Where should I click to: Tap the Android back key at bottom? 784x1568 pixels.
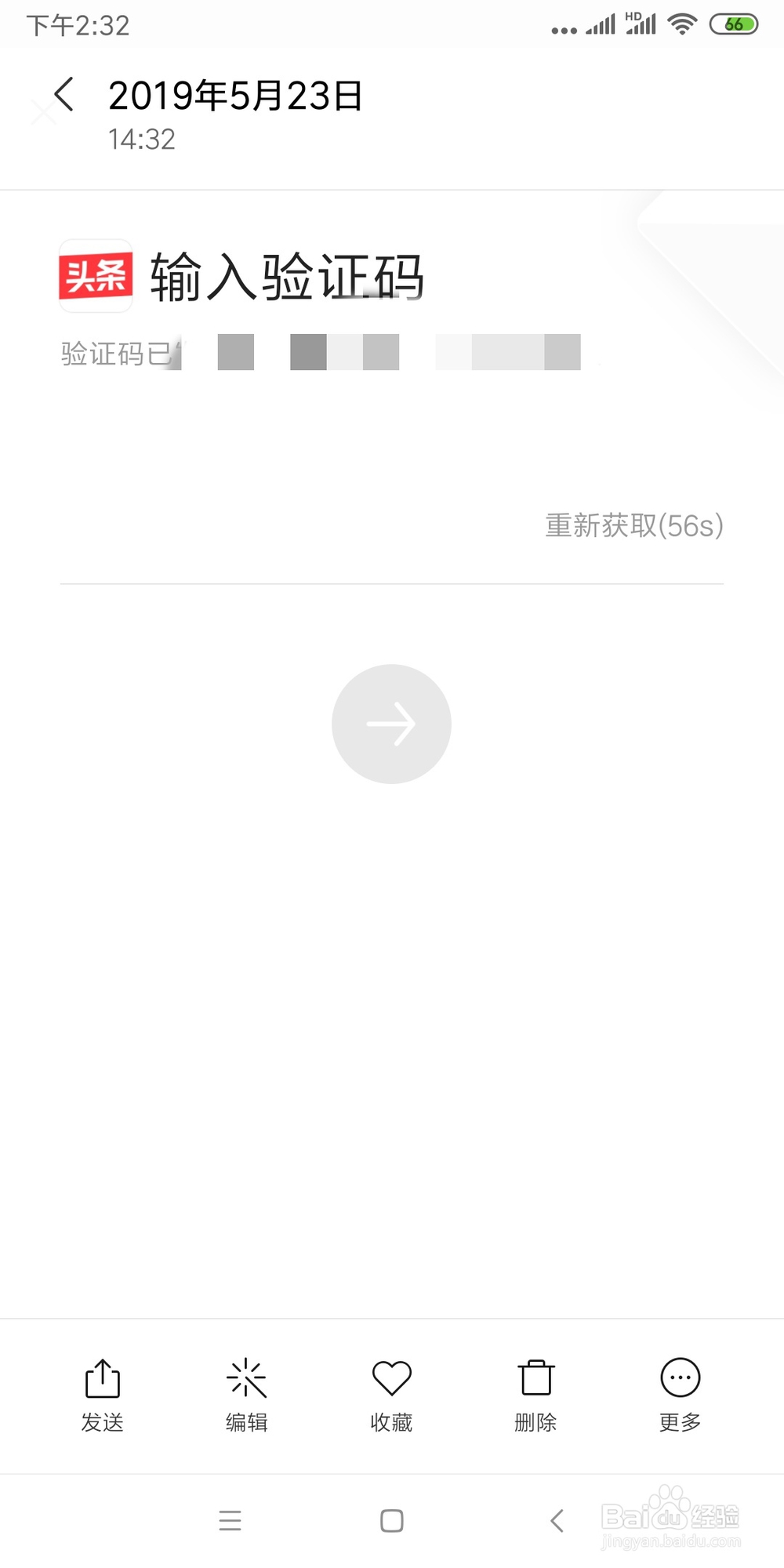(x=557, y=1521)
